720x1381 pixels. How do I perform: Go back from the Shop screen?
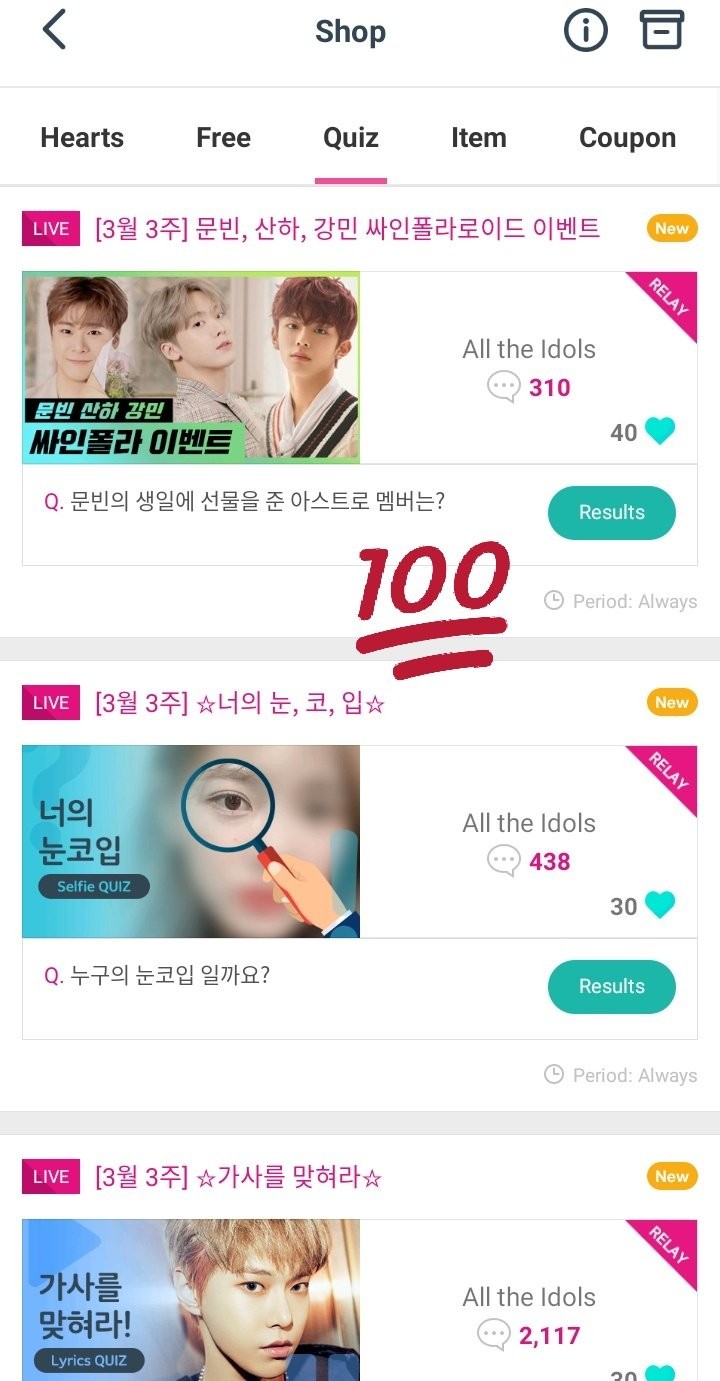(x=54, y=31)
